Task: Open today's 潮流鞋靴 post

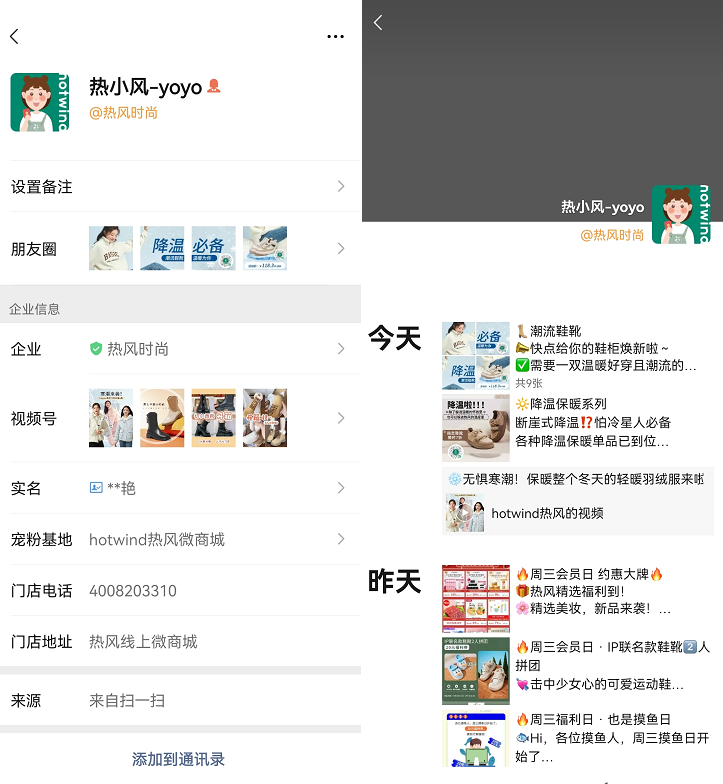Action: [580, 356]
